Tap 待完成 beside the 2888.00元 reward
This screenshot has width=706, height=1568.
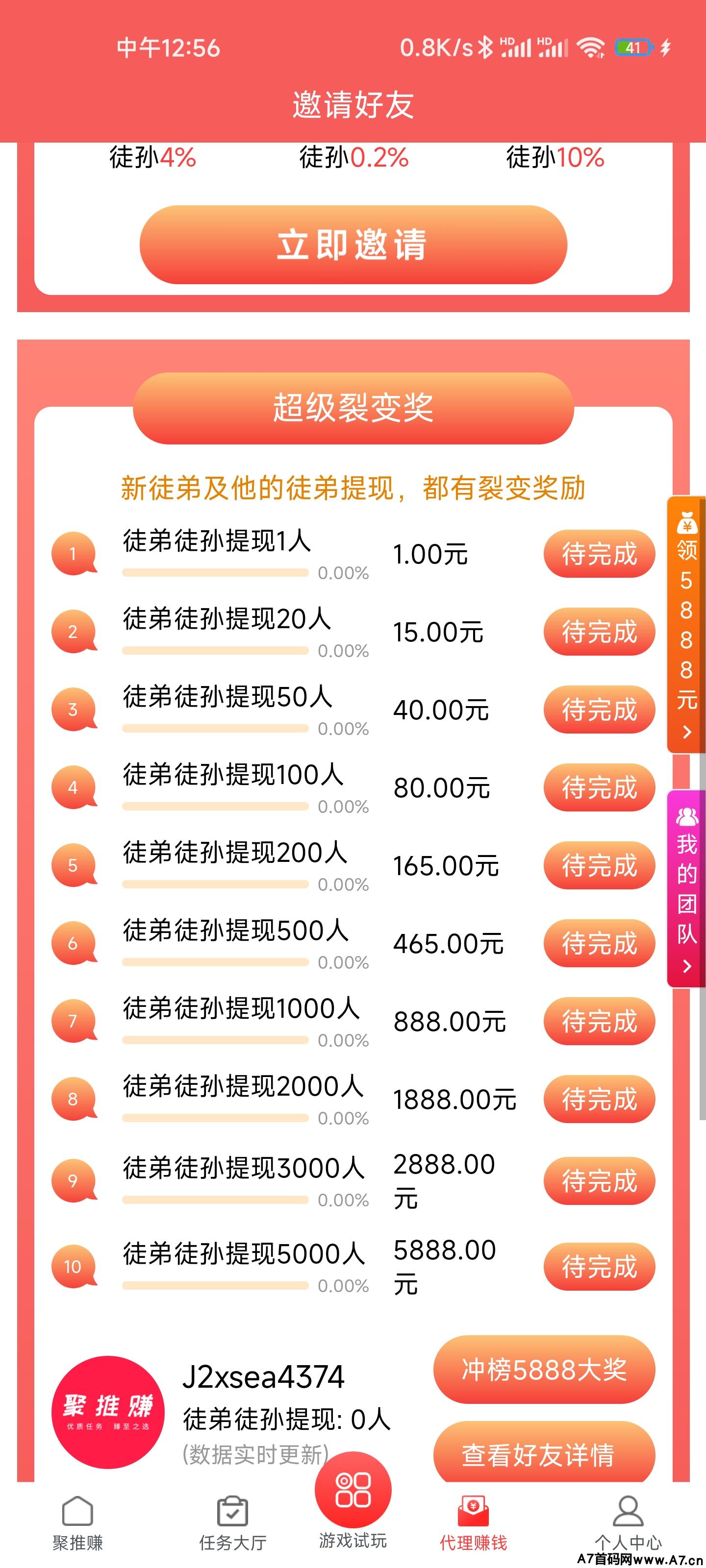pos(599,1181)
